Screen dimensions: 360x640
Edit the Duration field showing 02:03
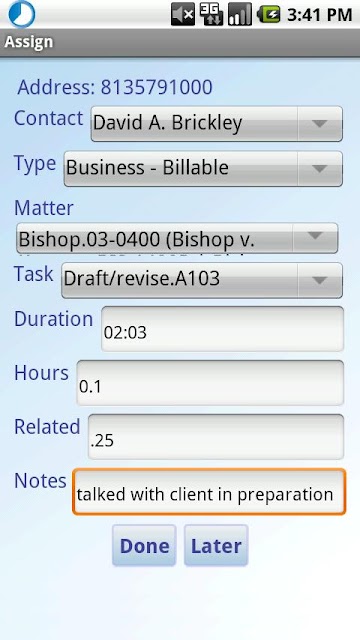222,329
